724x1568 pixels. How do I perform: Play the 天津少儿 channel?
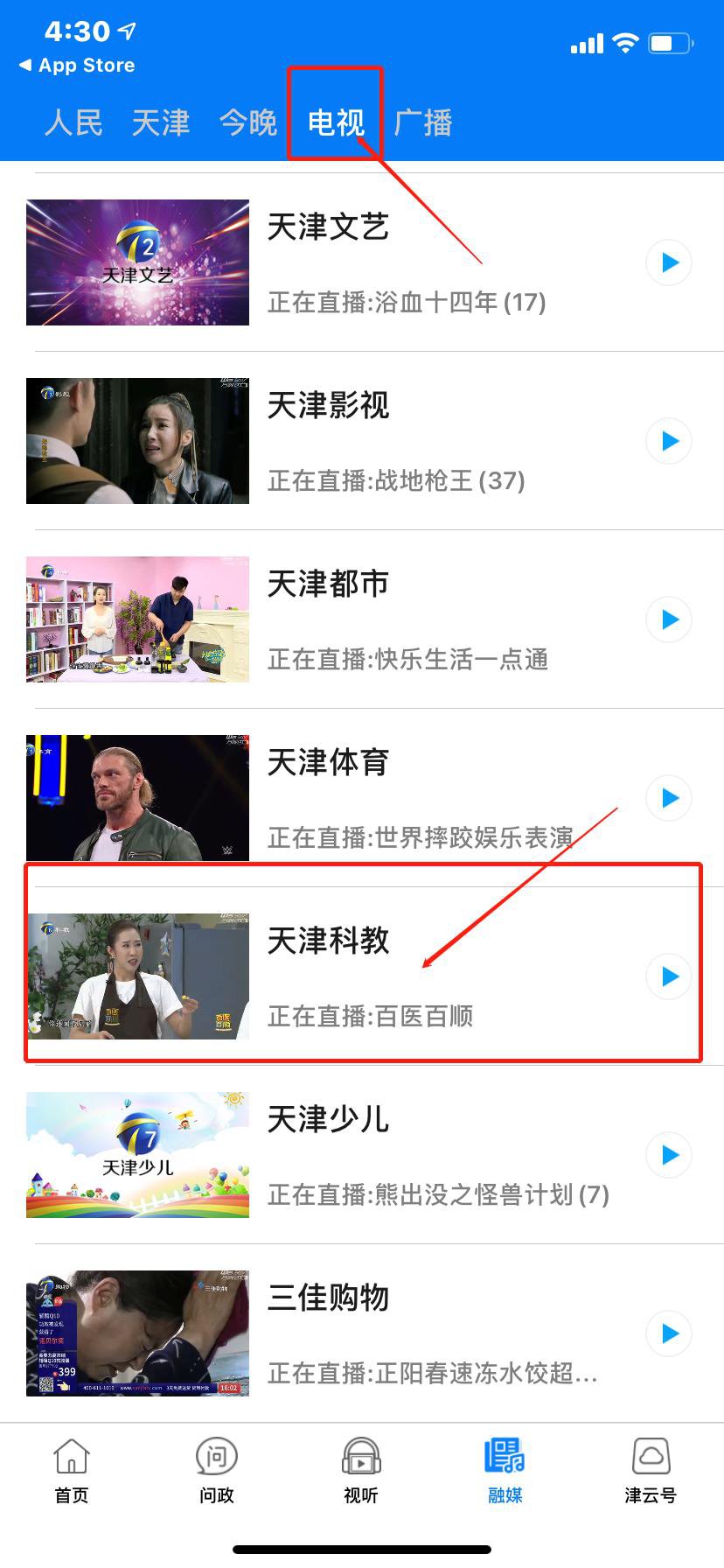pyautogui.click(x=669, y=1155)
